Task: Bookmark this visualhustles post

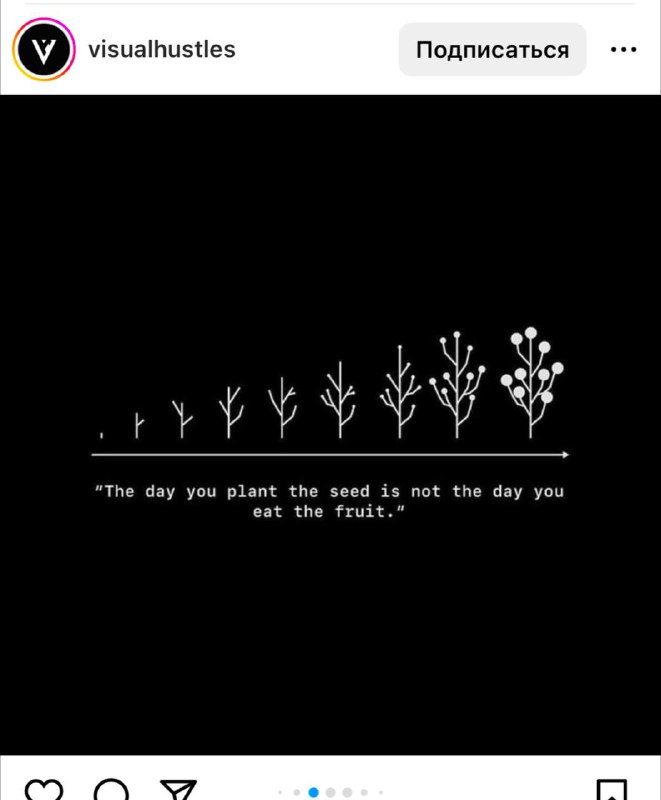Action: (x=611, y=791)
